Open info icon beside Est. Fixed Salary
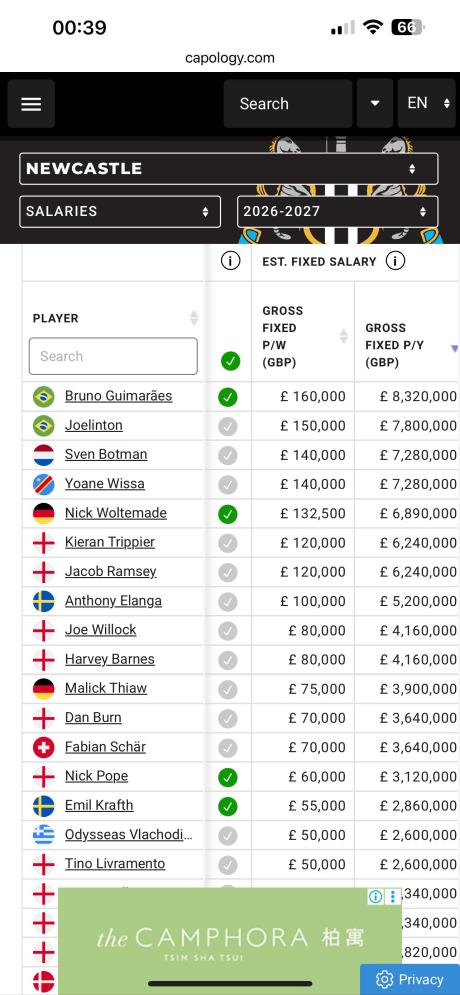460x995 pixels. (395, 261)
